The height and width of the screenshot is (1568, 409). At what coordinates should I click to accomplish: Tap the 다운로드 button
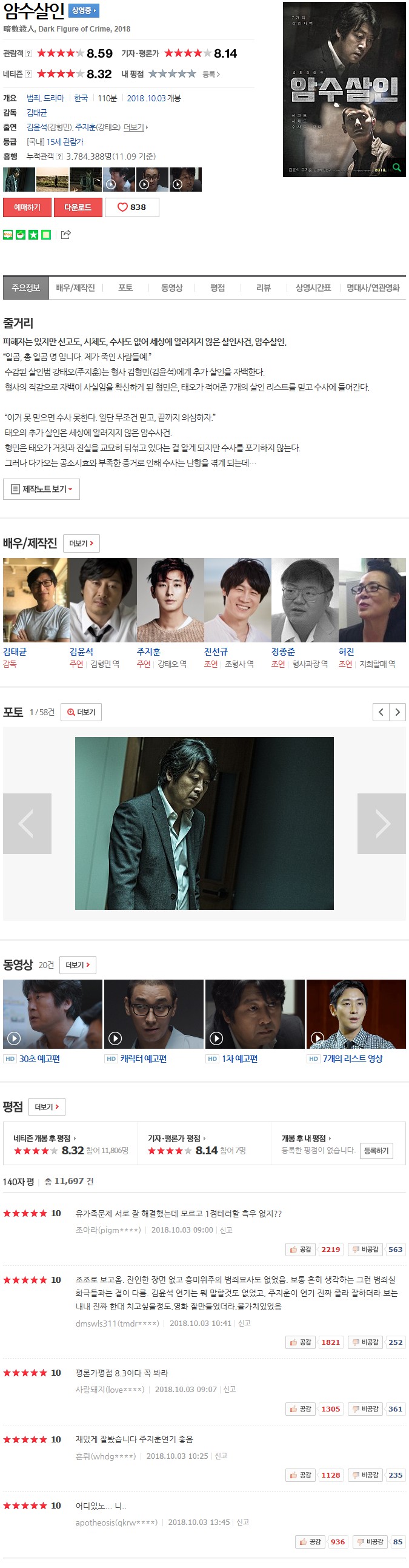tap(78, 207)
